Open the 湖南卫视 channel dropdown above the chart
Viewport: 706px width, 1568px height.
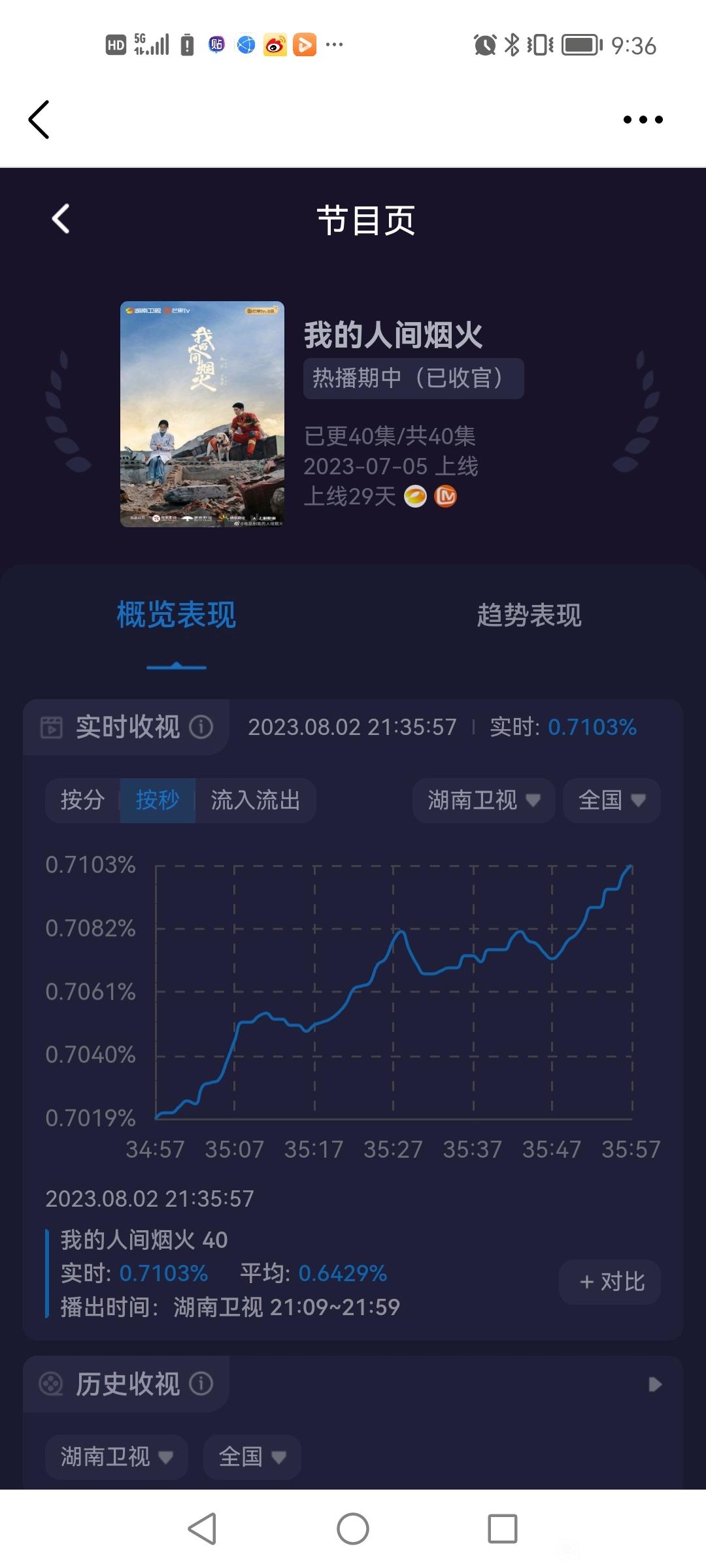tap(484, 800)
